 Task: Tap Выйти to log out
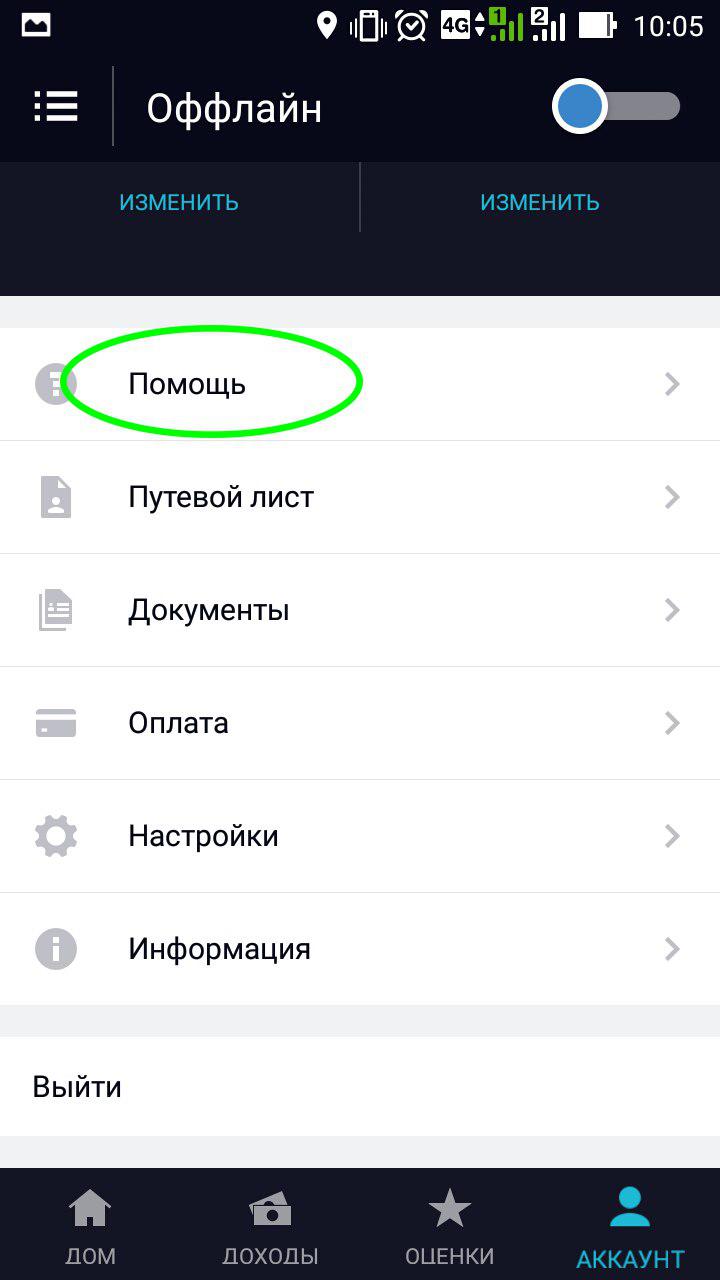click(x=78, y=1087)
